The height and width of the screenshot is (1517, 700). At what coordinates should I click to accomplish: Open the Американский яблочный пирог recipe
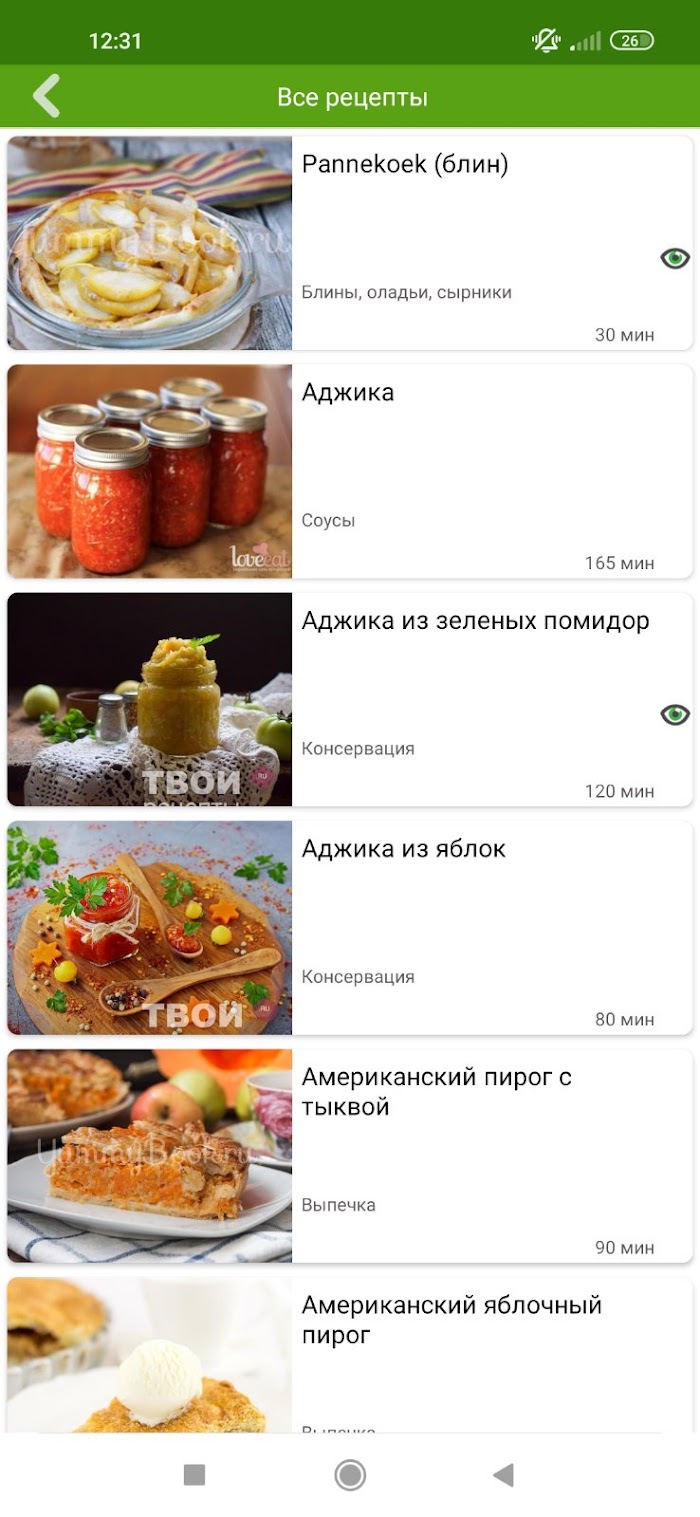coord(350,1354)
